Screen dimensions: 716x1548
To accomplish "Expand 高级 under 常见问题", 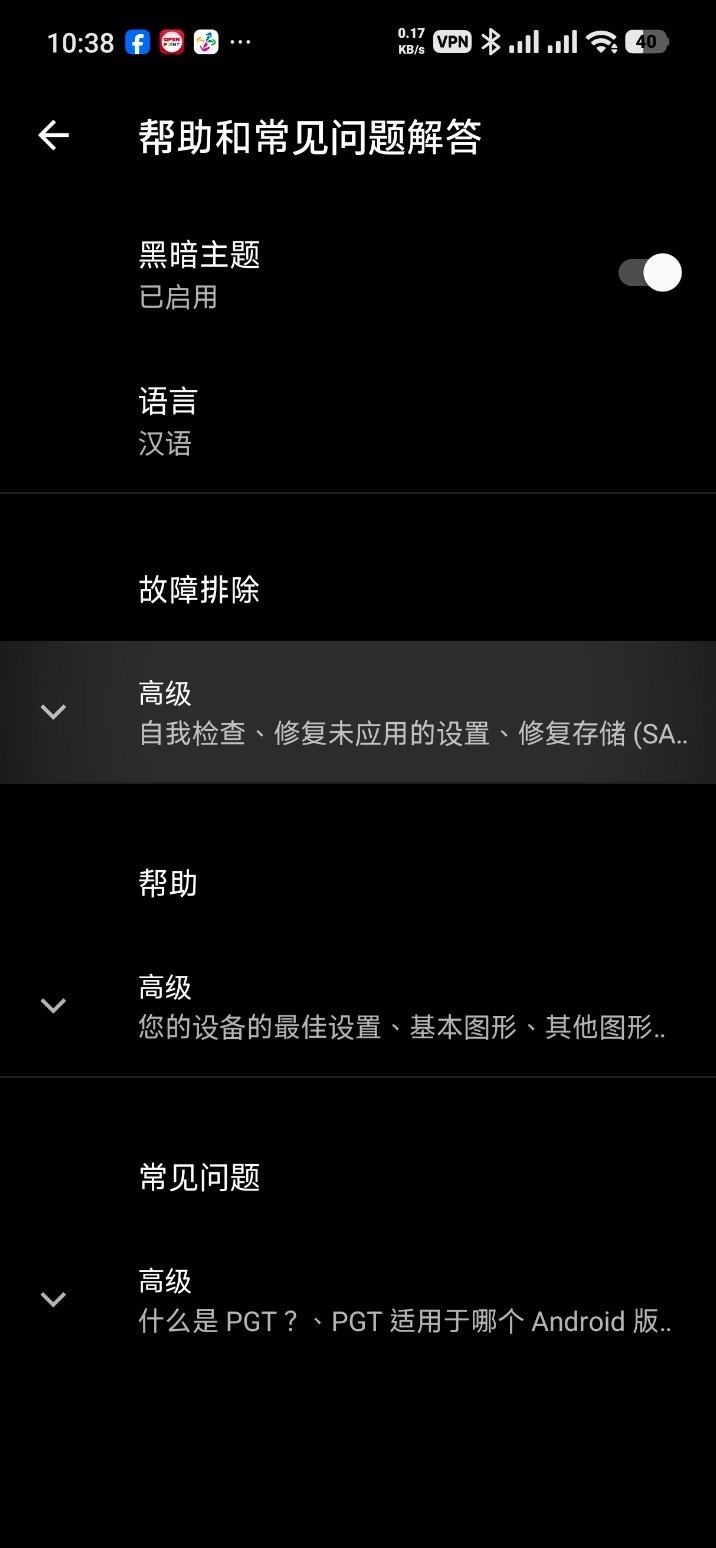I will click(358, 1300).
